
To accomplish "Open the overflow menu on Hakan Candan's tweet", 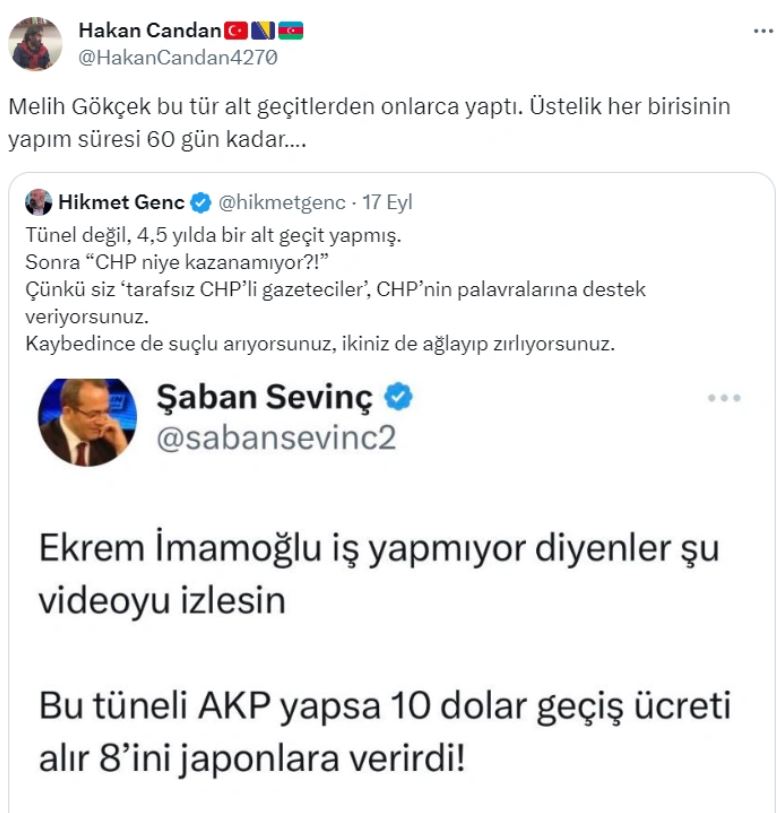I will (762, 31).
